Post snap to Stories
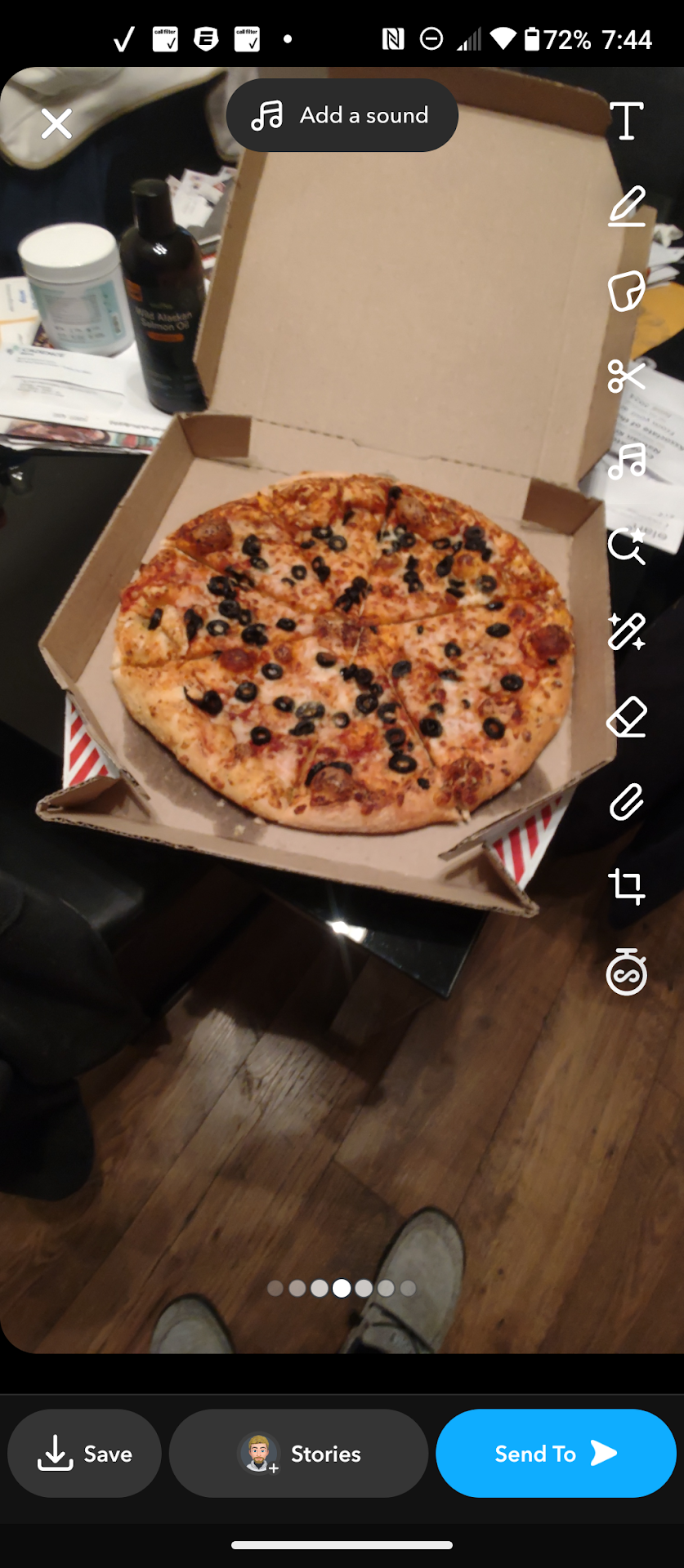 pos(298,1454)
